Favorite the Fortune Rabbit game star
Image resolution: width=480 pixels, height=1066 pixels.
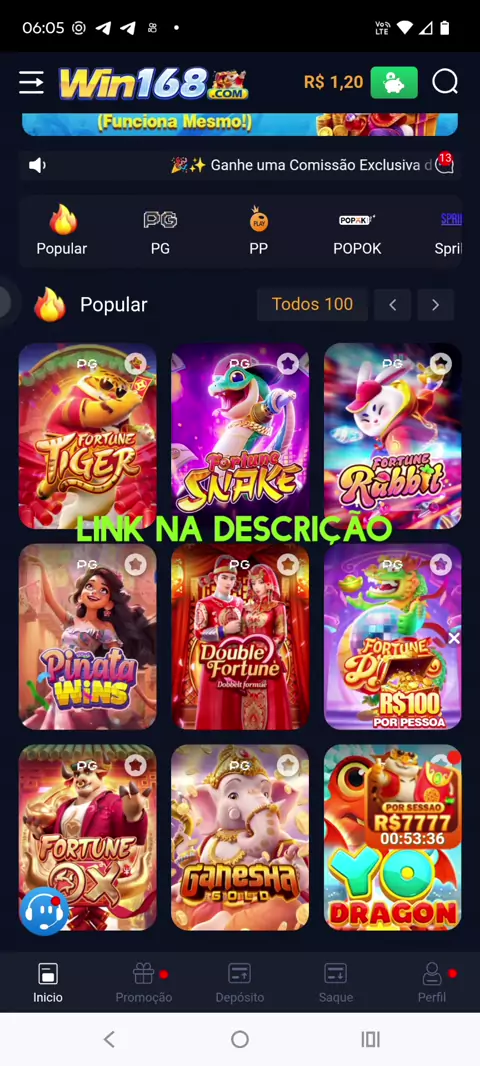pos(441,363)
